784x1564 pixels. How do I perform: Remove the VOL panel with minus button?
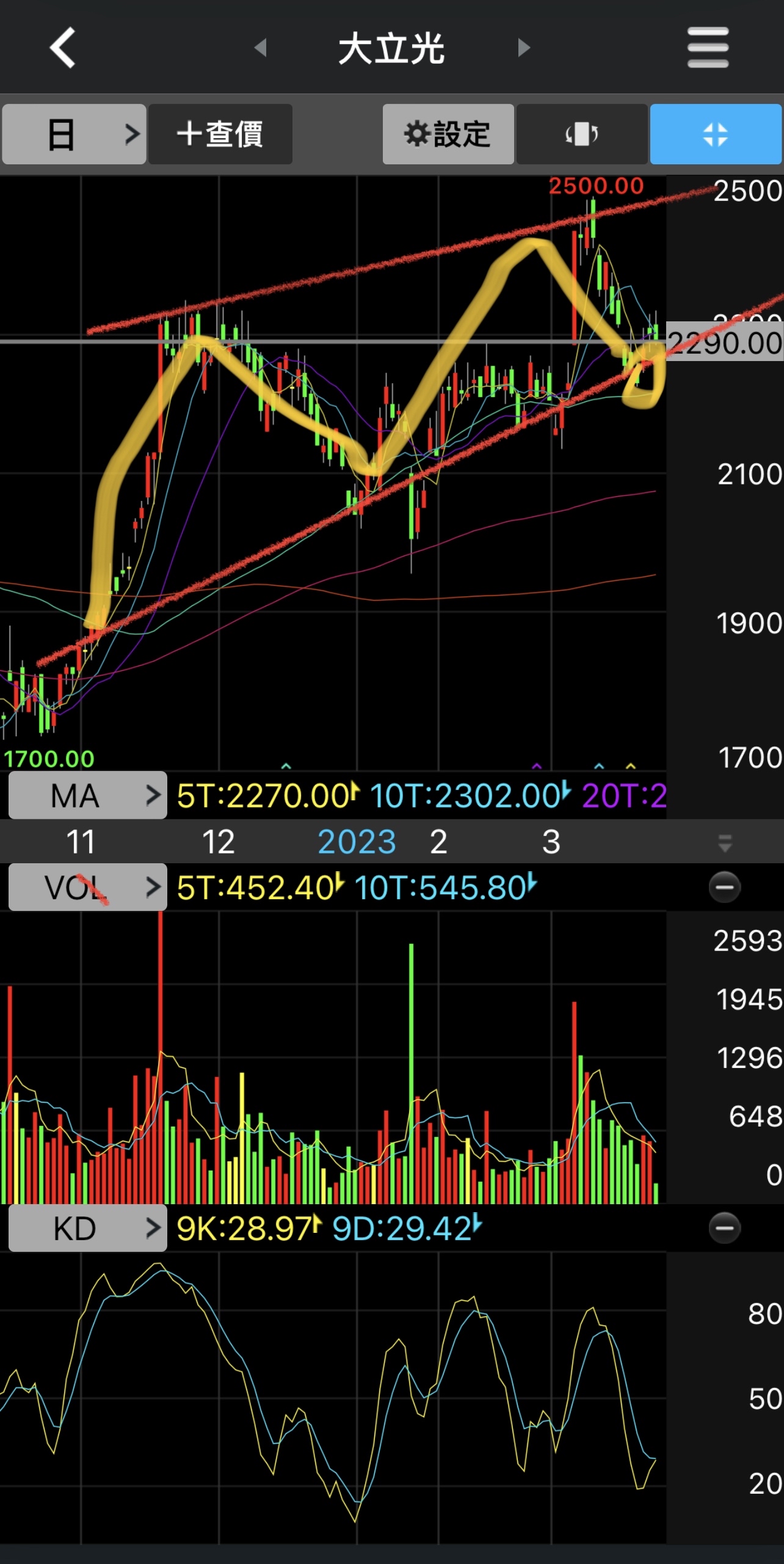tap(725, 887)
